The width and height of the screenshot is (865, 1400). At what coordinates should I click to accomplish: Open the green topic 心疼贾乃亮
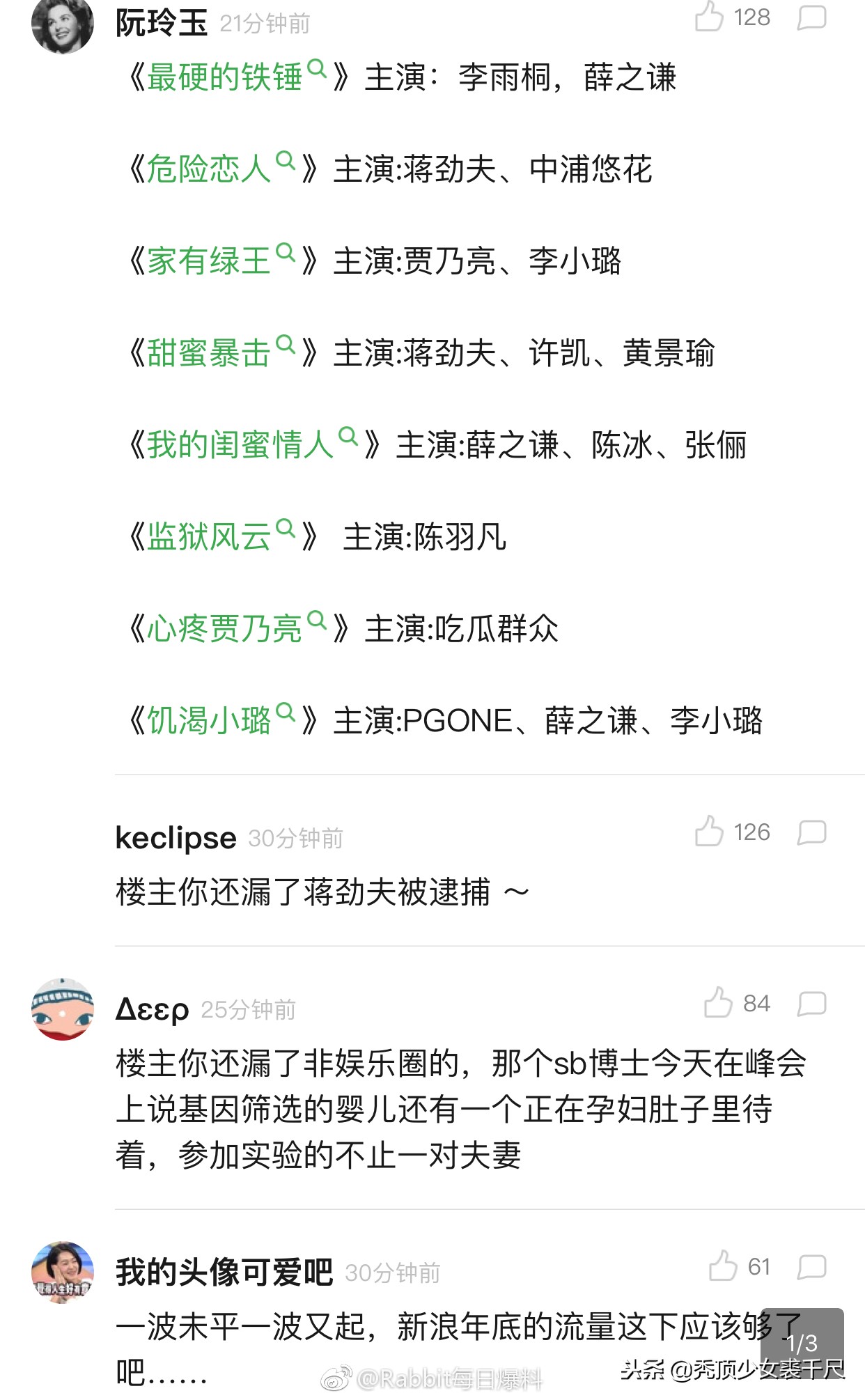tap(223, 625)
